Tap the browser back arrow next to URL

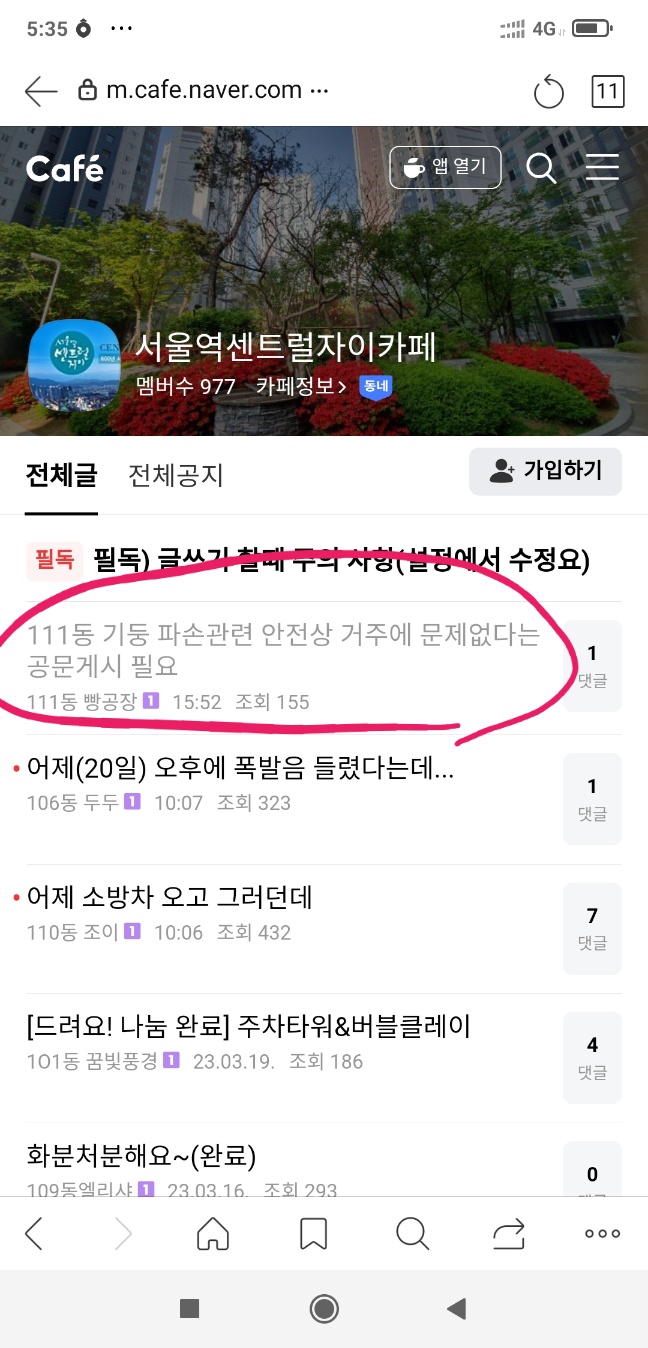41,91
